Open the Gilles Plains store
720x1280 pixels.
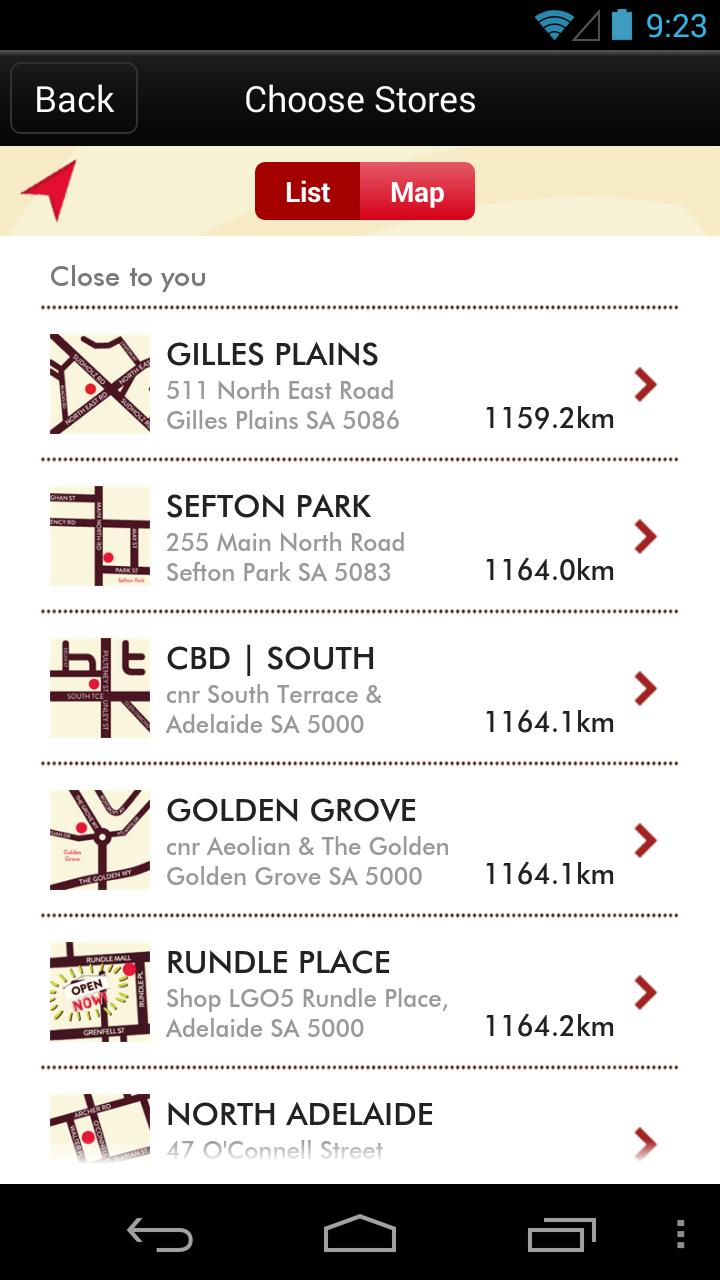pos(360,385)
